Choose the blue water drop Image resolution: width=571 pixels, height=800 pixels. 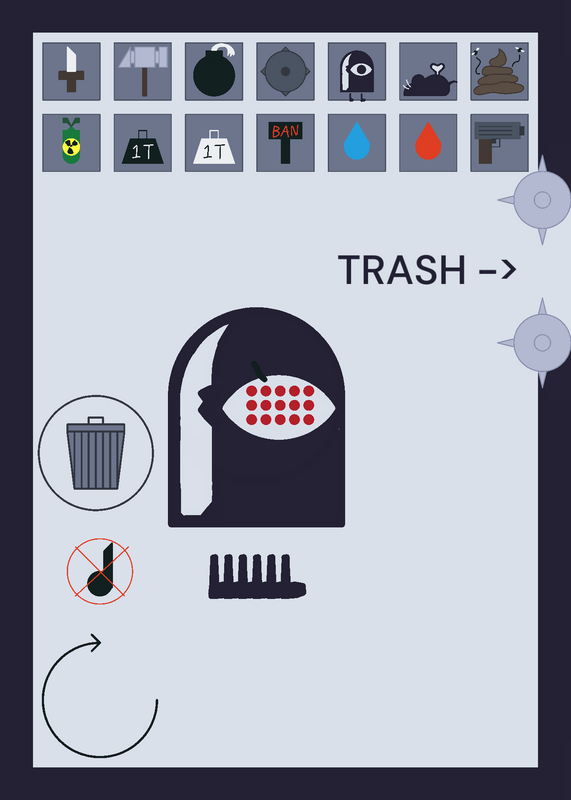pyautogui.click(x=357, y=143)
